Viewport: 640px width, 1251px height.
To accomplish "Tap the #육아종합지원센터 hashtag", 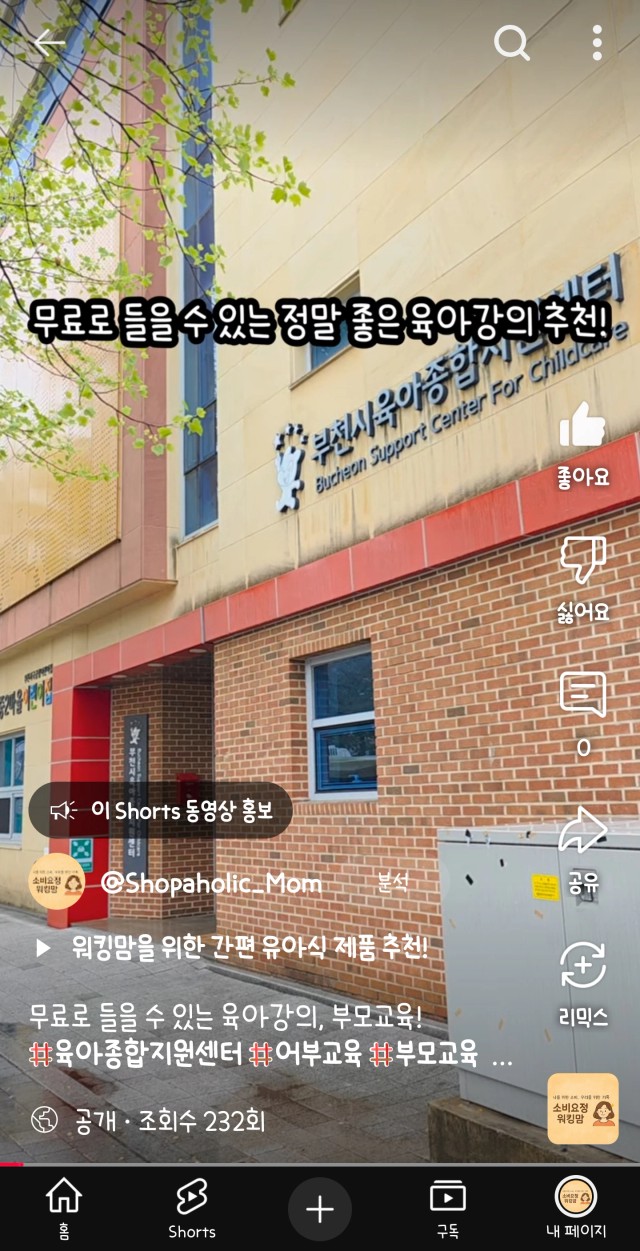I will click(135, 1054).
